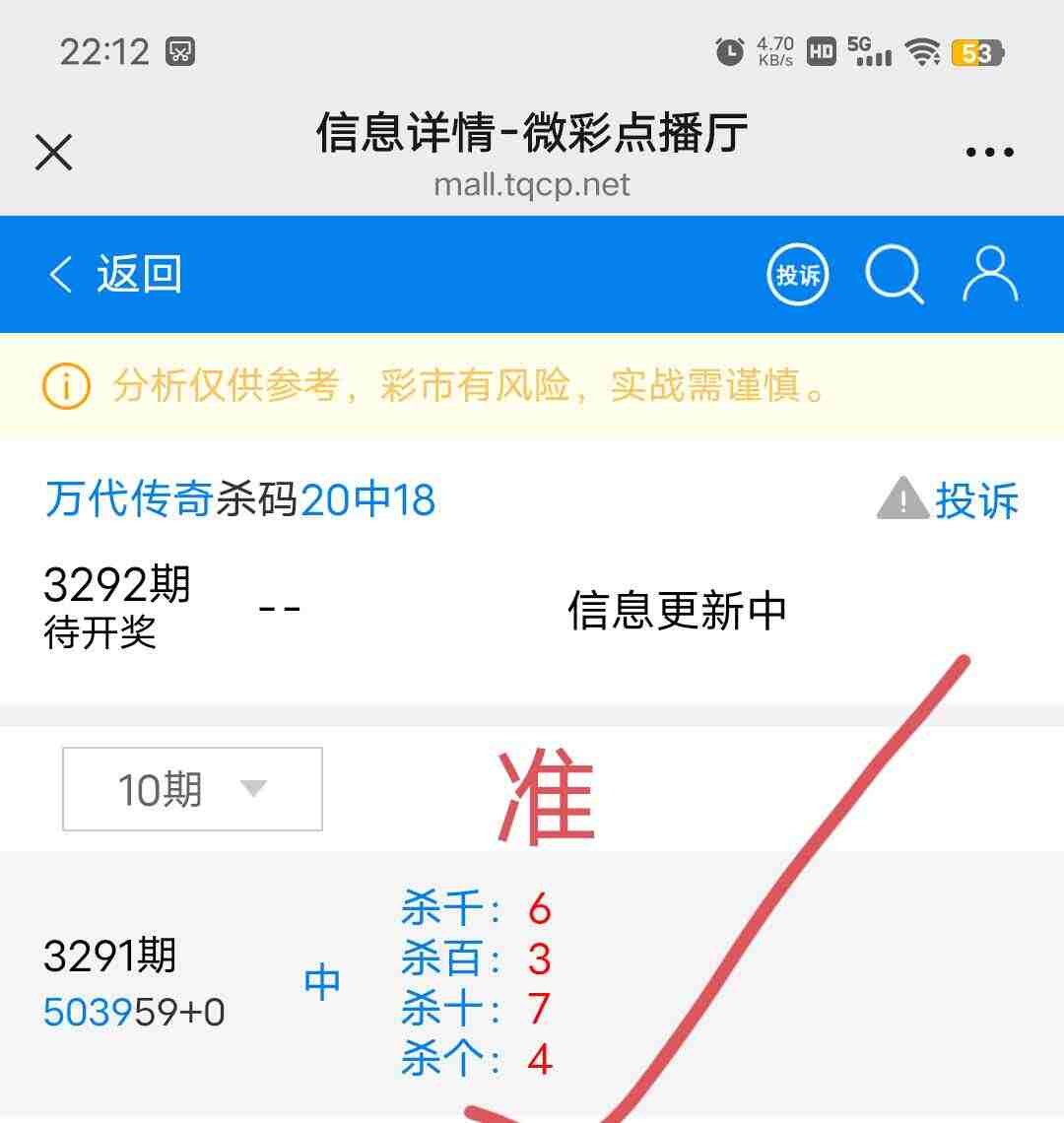Screen dimensions: 1064x1123
Task: Tap the result number 503959+0
Action: click(134, 1010)
